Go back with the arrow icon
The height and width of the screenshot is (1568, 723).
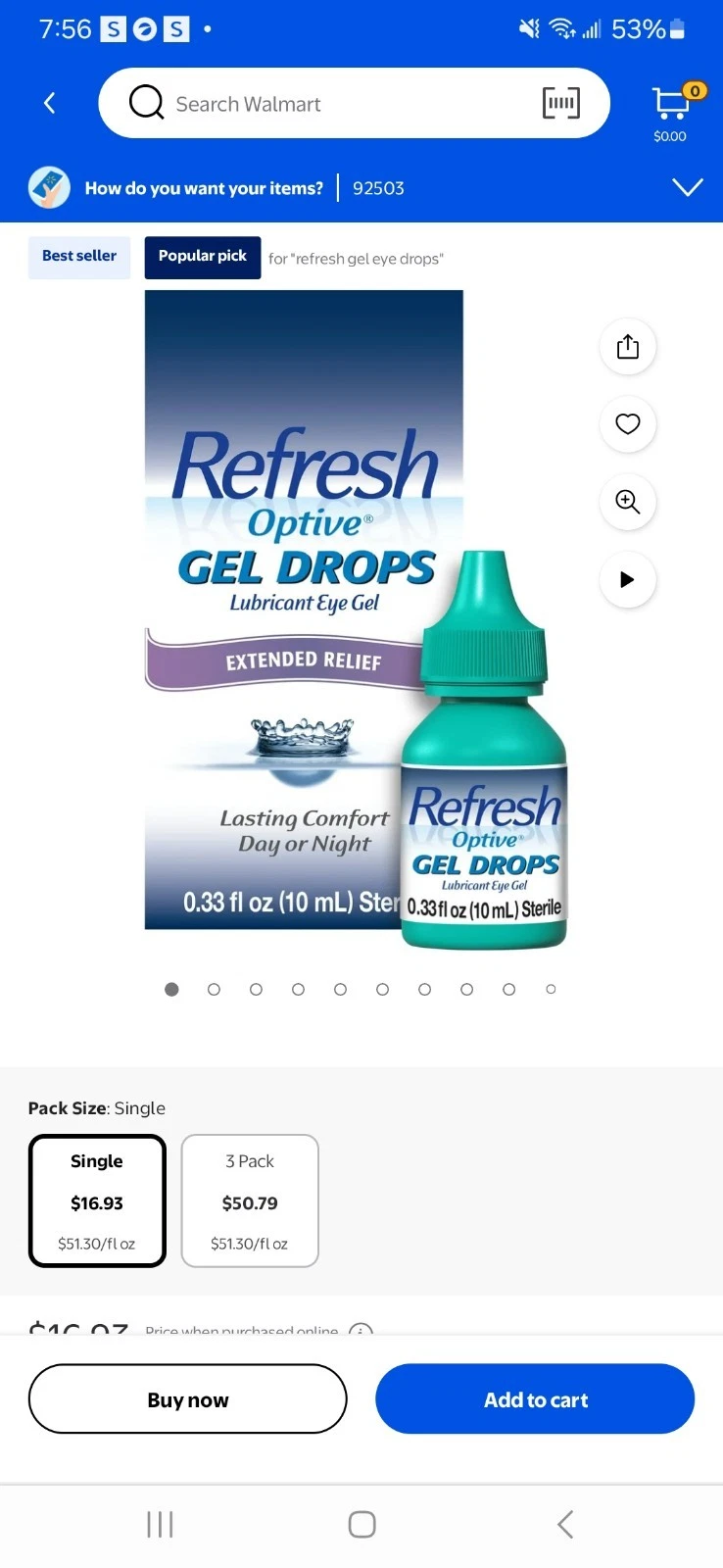click(x=48, y=103)
